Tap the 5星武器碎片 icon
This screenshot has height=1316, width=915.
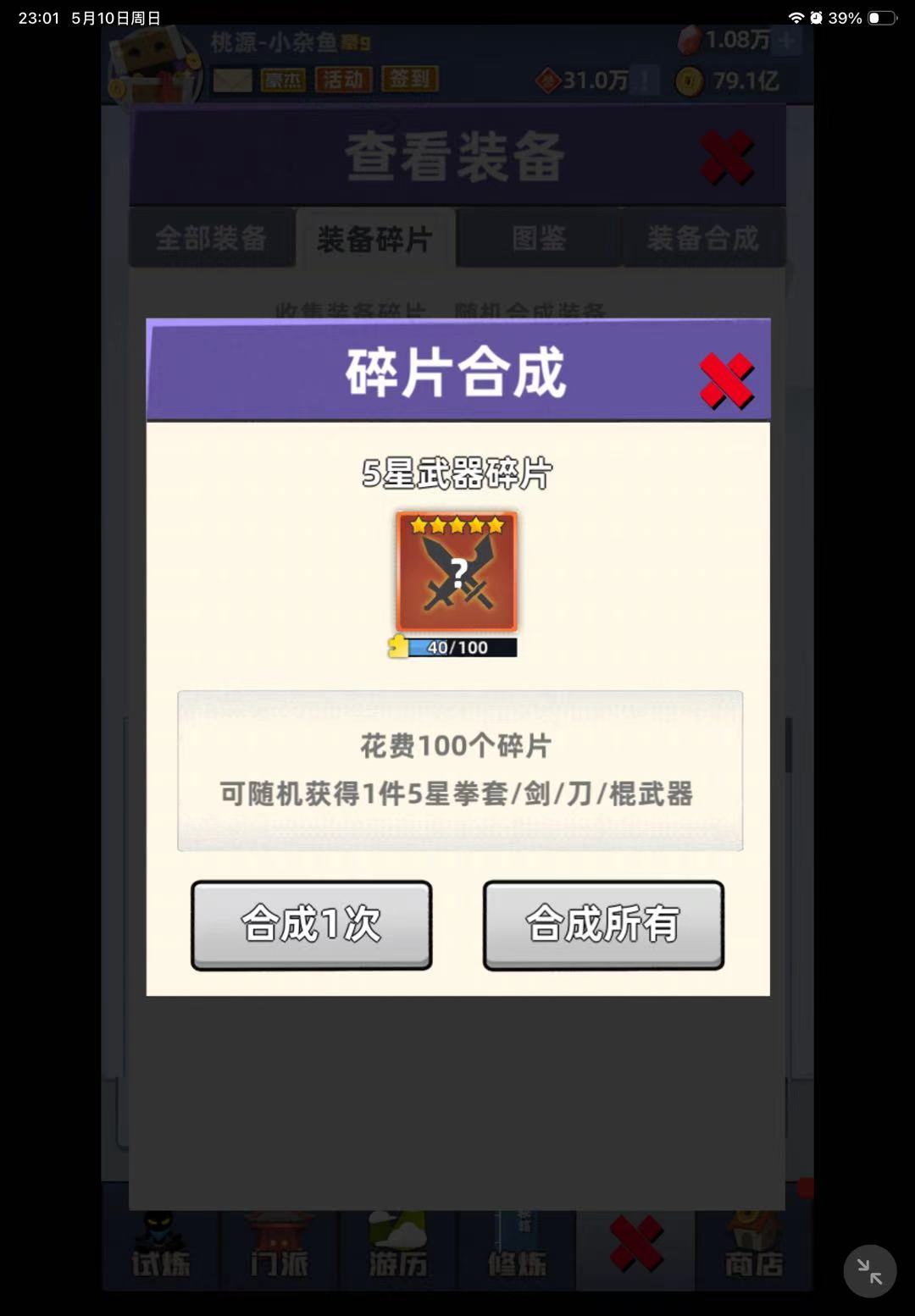457,572
